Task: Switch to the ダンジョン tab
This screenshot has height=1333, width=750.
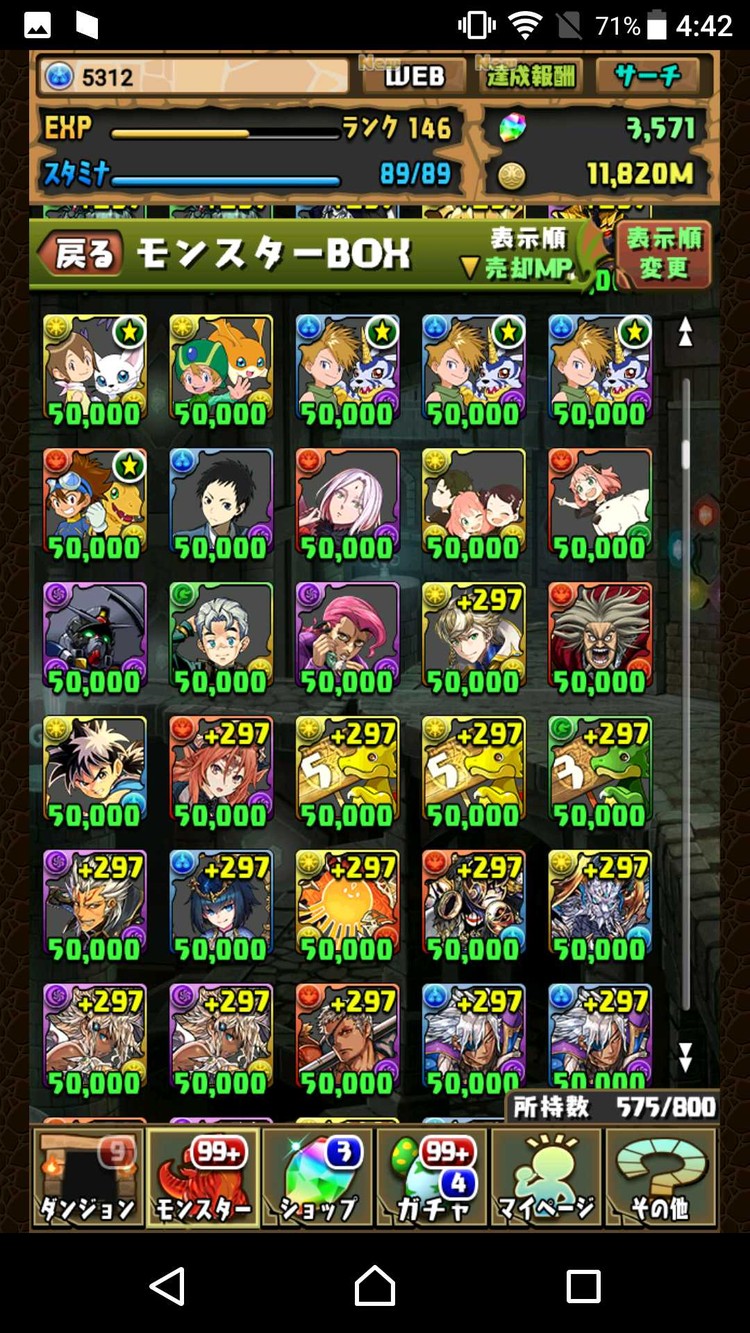Action: point(88,1177)
